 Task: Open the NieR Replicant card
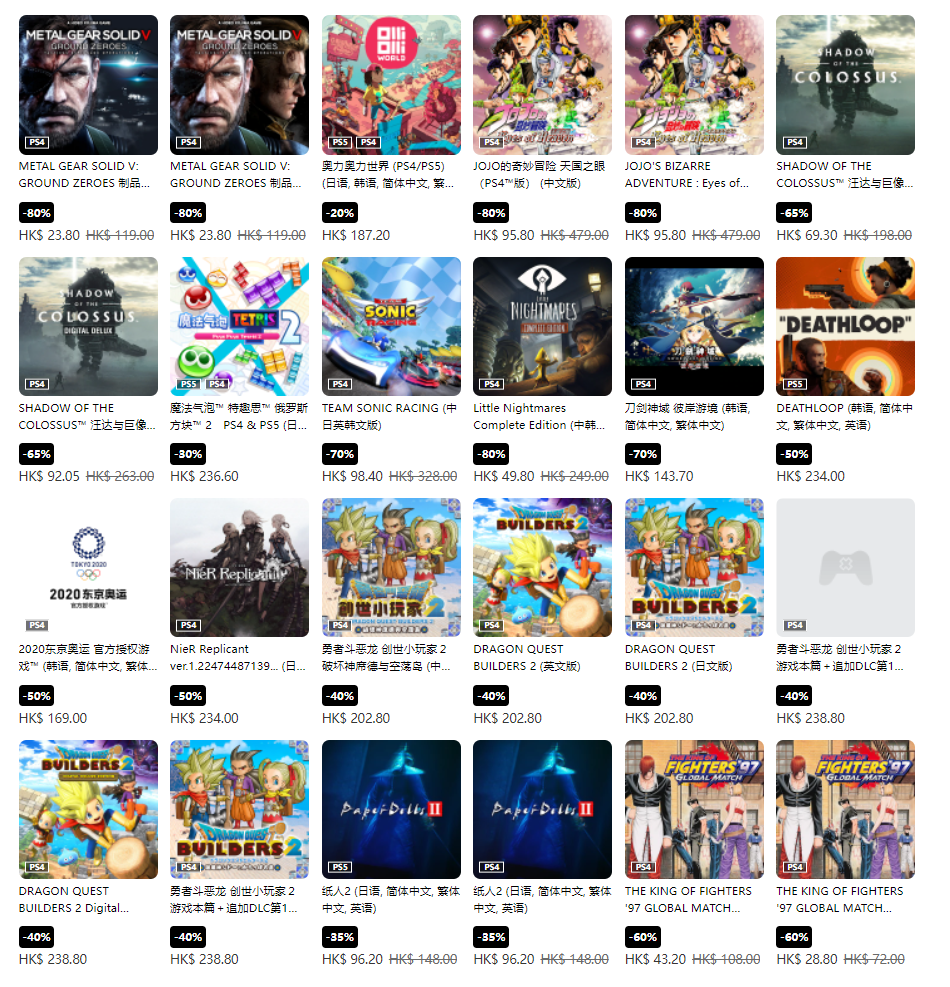click(239, 567)
